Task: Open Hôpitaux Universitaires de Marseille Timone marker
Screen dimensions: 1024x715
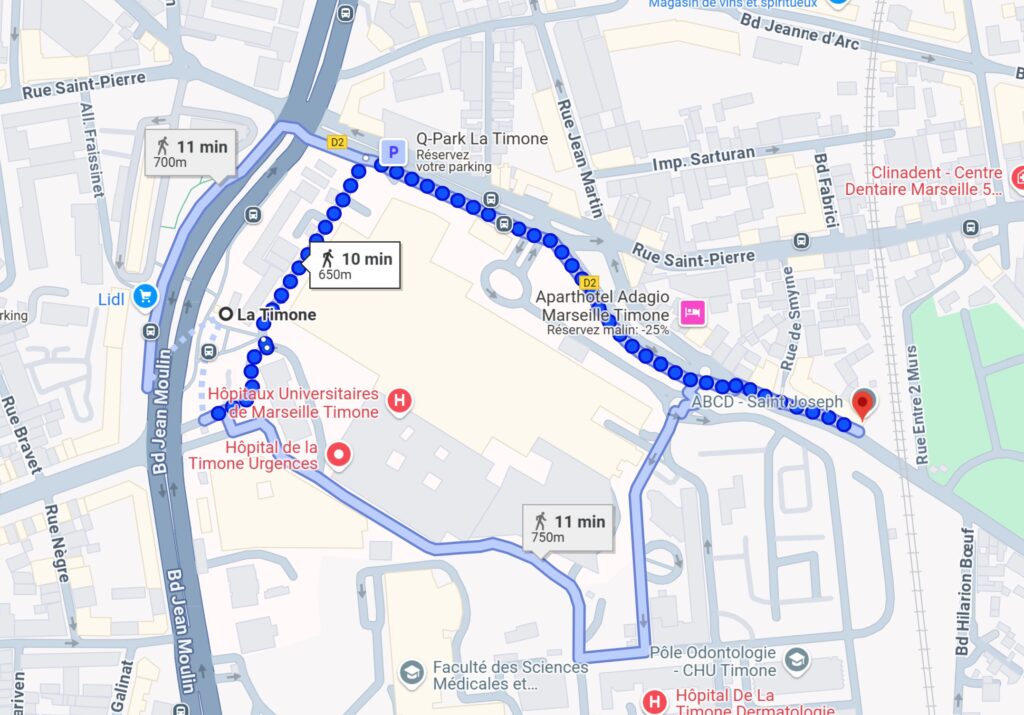Action: coord(400,403)
